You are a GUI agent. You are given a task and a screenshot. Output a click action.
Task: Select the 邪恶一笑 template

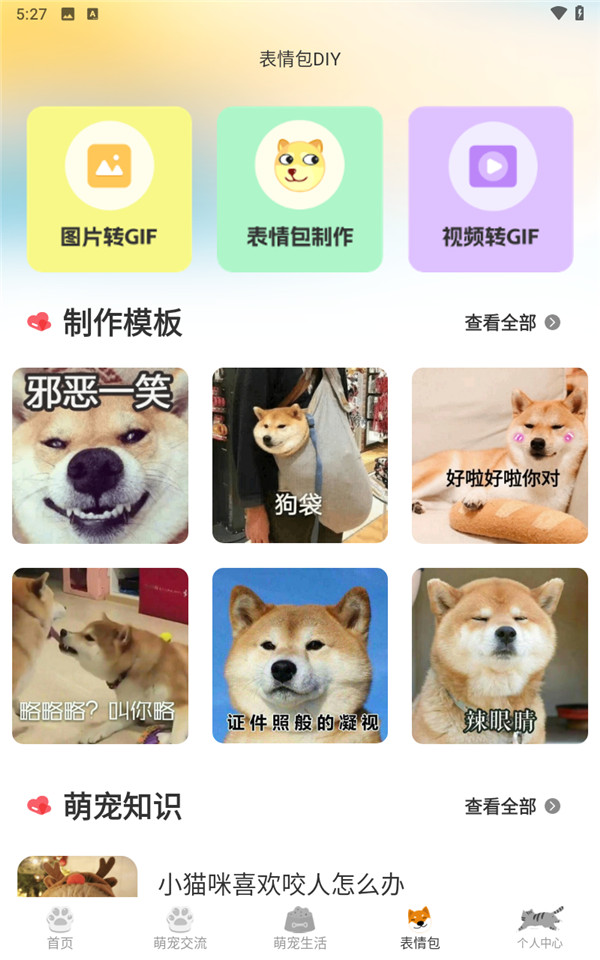point(100,456)
